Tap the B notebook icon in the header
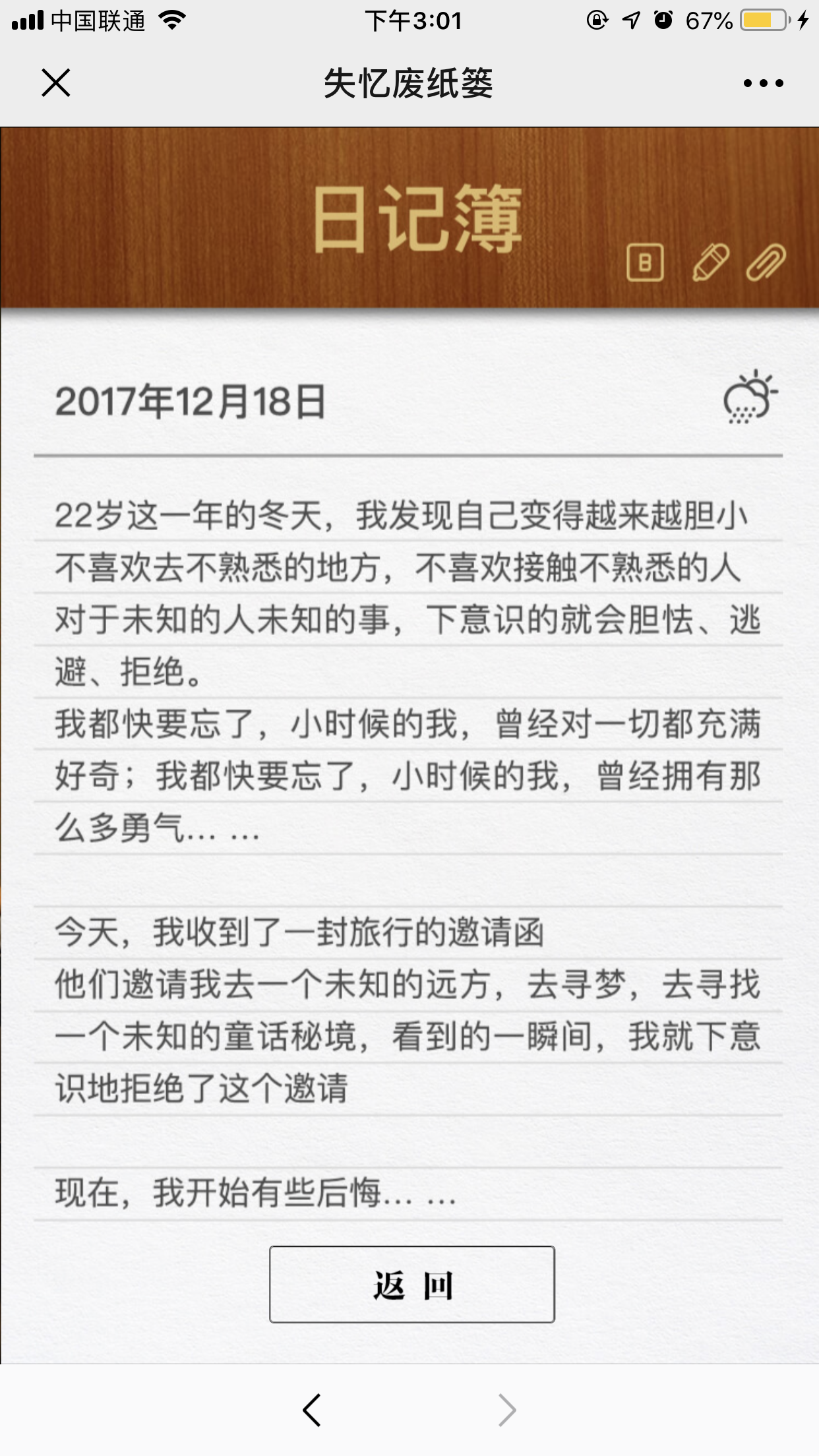This screenshot has width=819, height=1456. pos(645,262)
